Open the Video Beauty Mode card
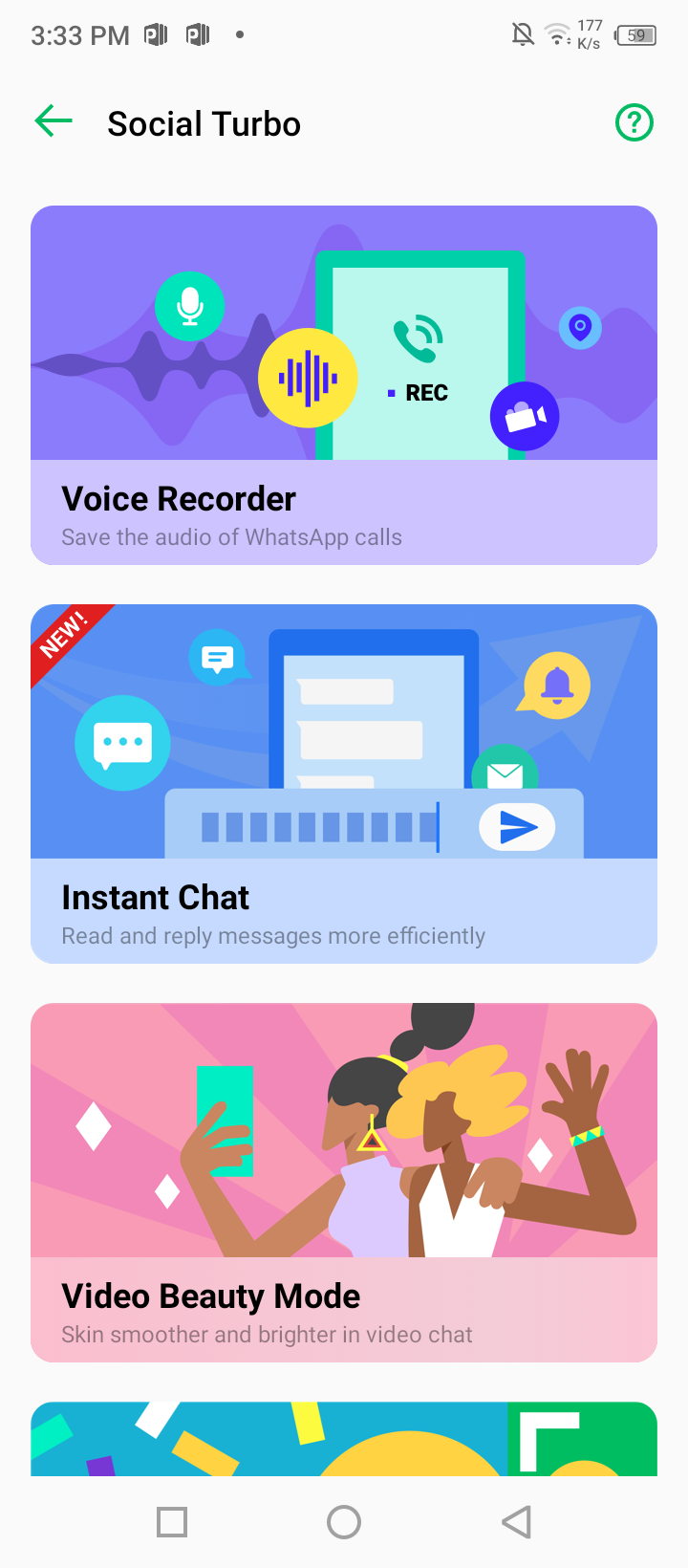This screenshot has height=1568, width=688. pos(344,1183)
